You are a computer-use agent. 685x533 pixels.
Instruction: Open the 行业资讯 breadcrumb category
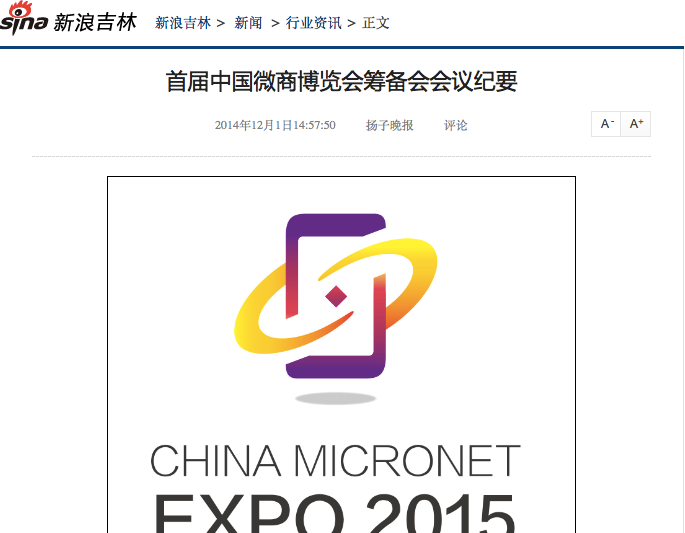pyautogui.click(x=313, y=23)
